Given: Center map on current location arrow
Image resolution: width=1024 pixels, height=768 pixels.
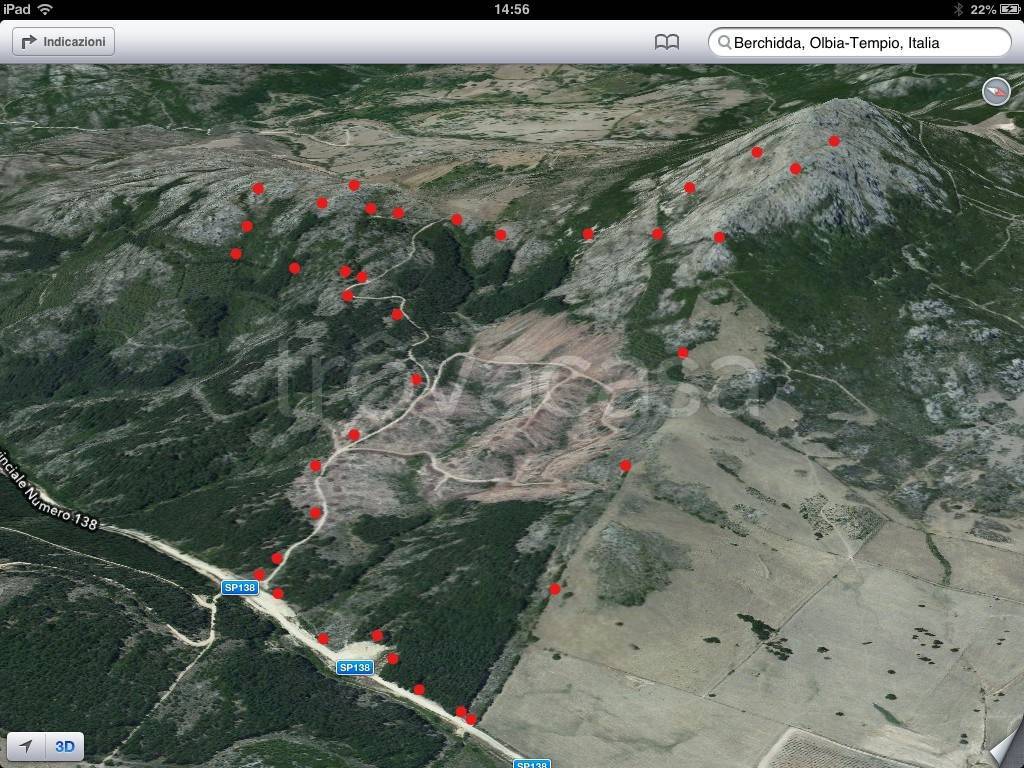Looking at the screenshot, I should point(27,746).
